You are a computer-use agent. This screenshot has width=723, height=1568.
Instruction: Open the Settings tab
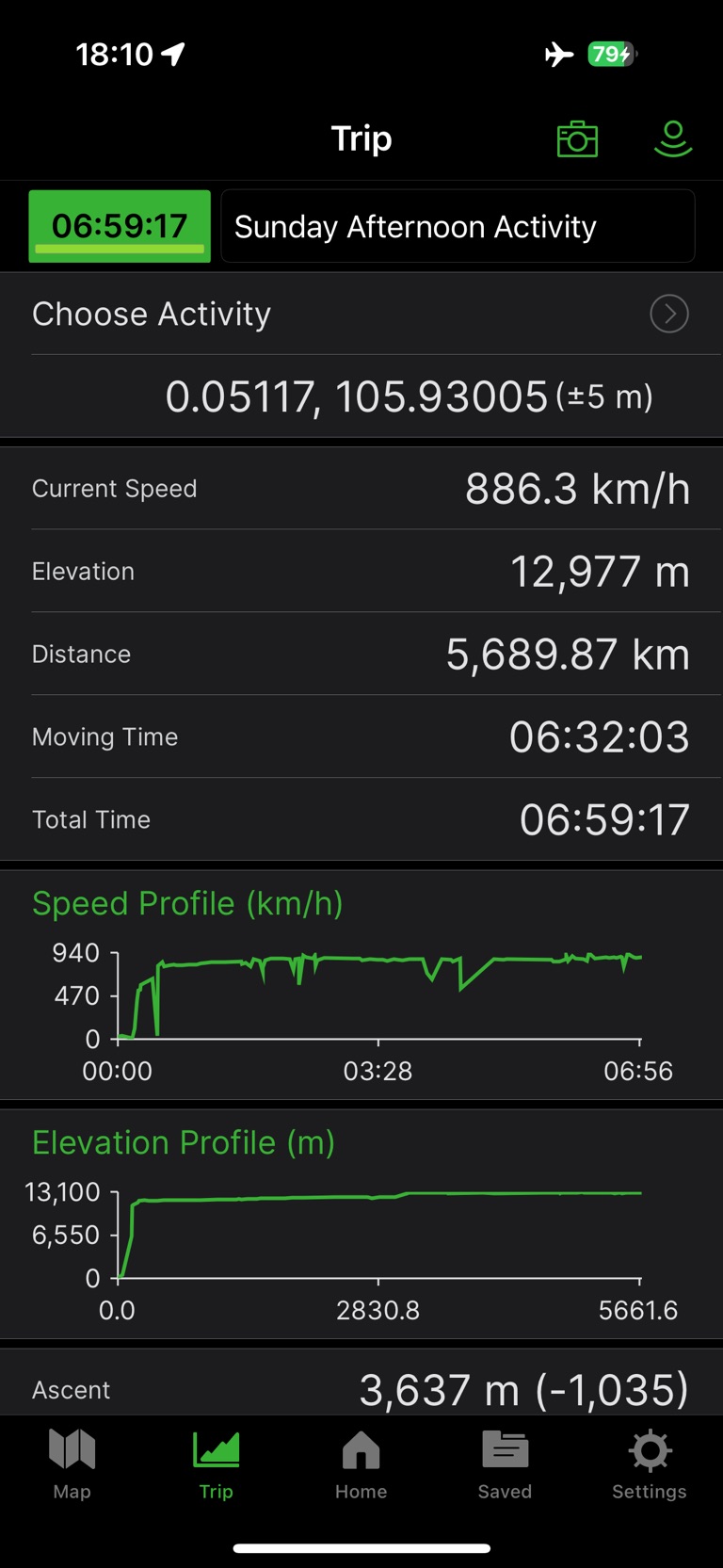click(650, 1463)
